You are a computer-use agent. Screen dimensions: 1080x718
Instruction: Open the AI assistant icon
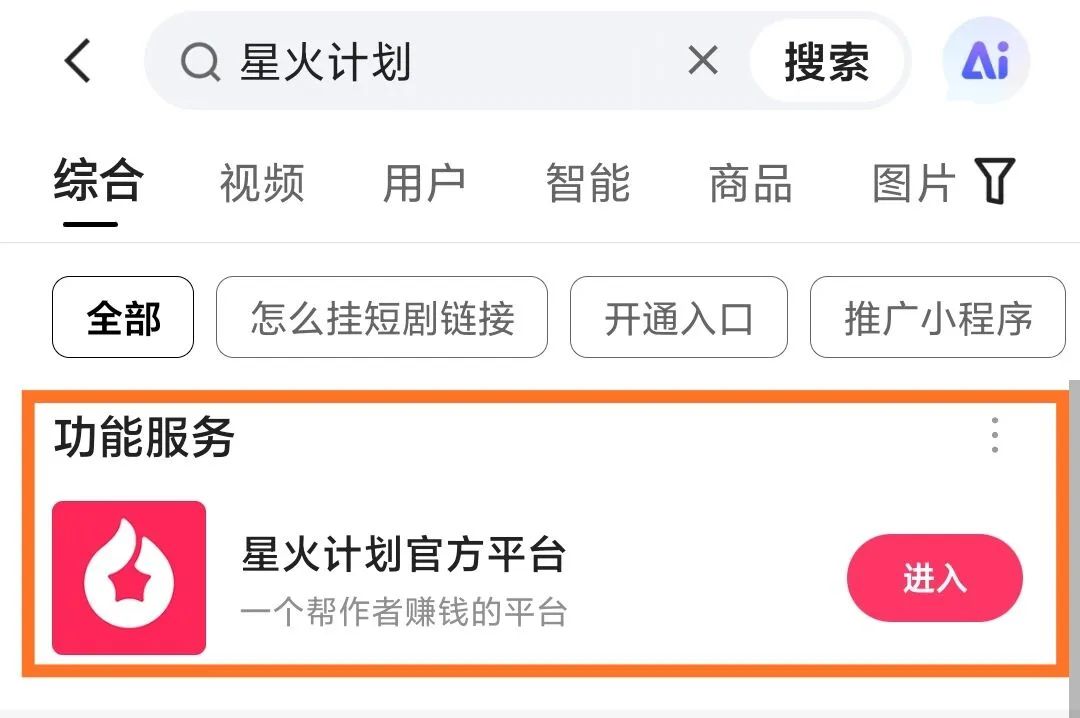[985, 61]
